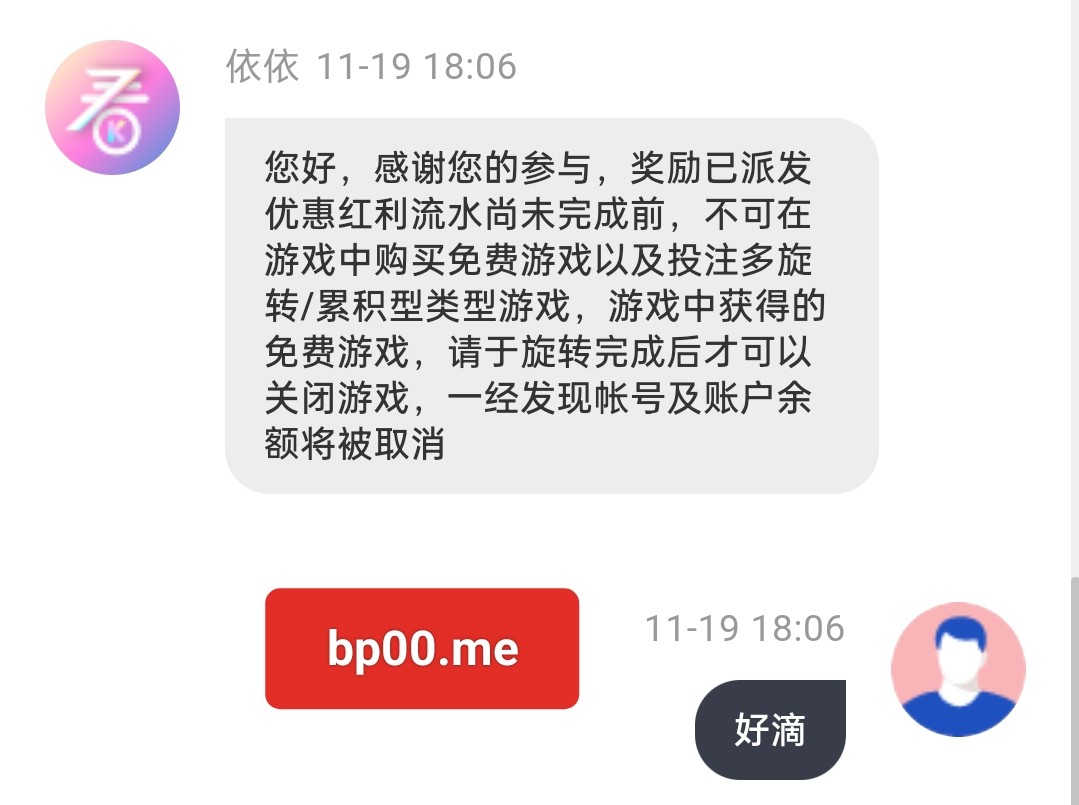
Task: Tap your own avatar beside 好滴
Action: (958, 669)
